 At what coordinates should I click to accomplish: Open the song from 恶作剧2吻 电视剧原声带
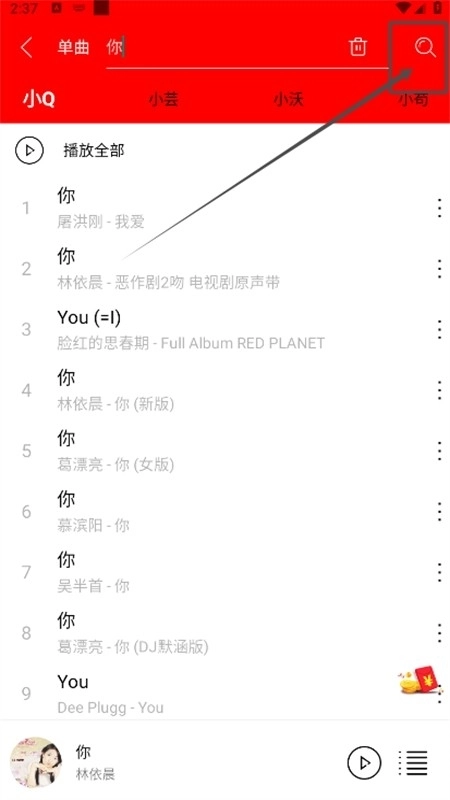click(225, 268)
